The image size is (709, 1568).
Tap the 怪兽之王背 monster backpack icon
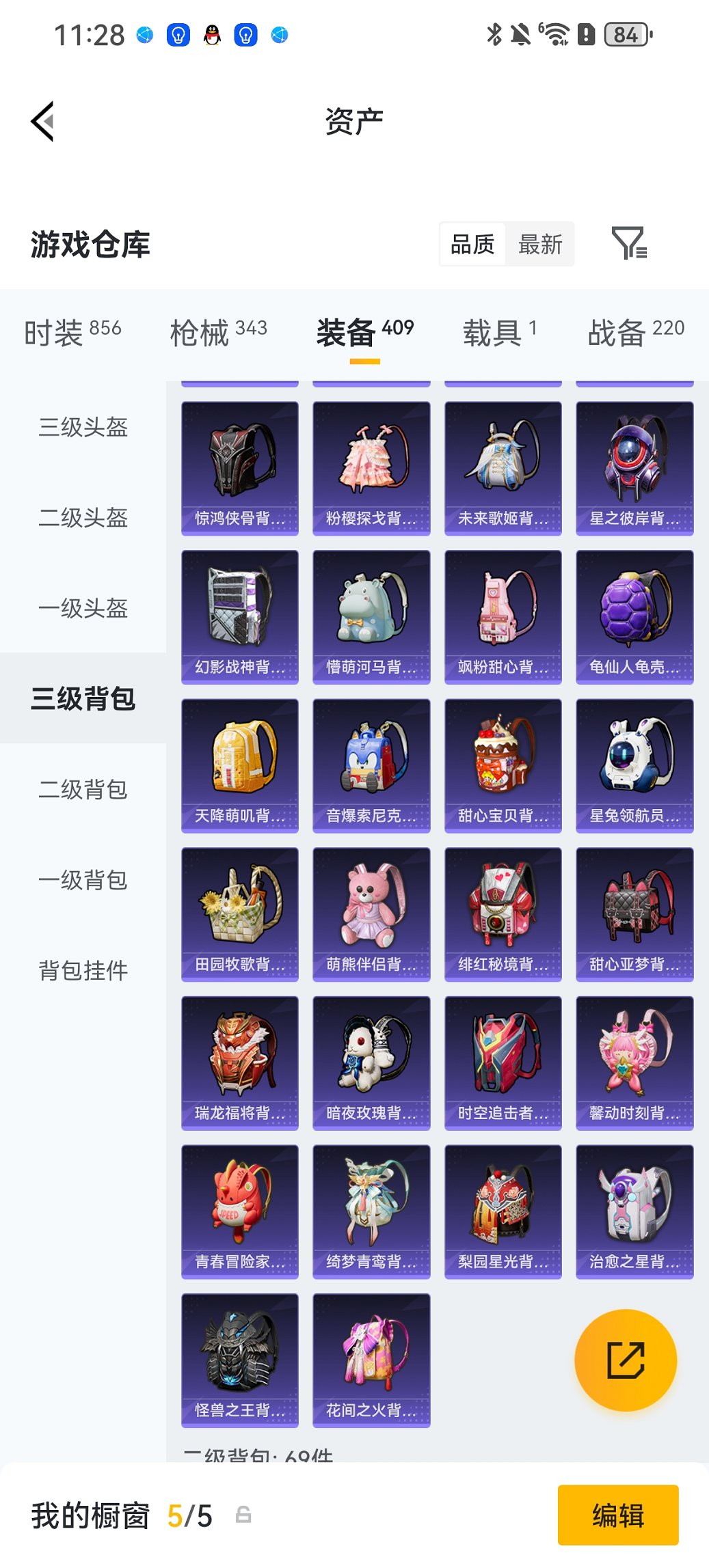(x=239, y=1360)
